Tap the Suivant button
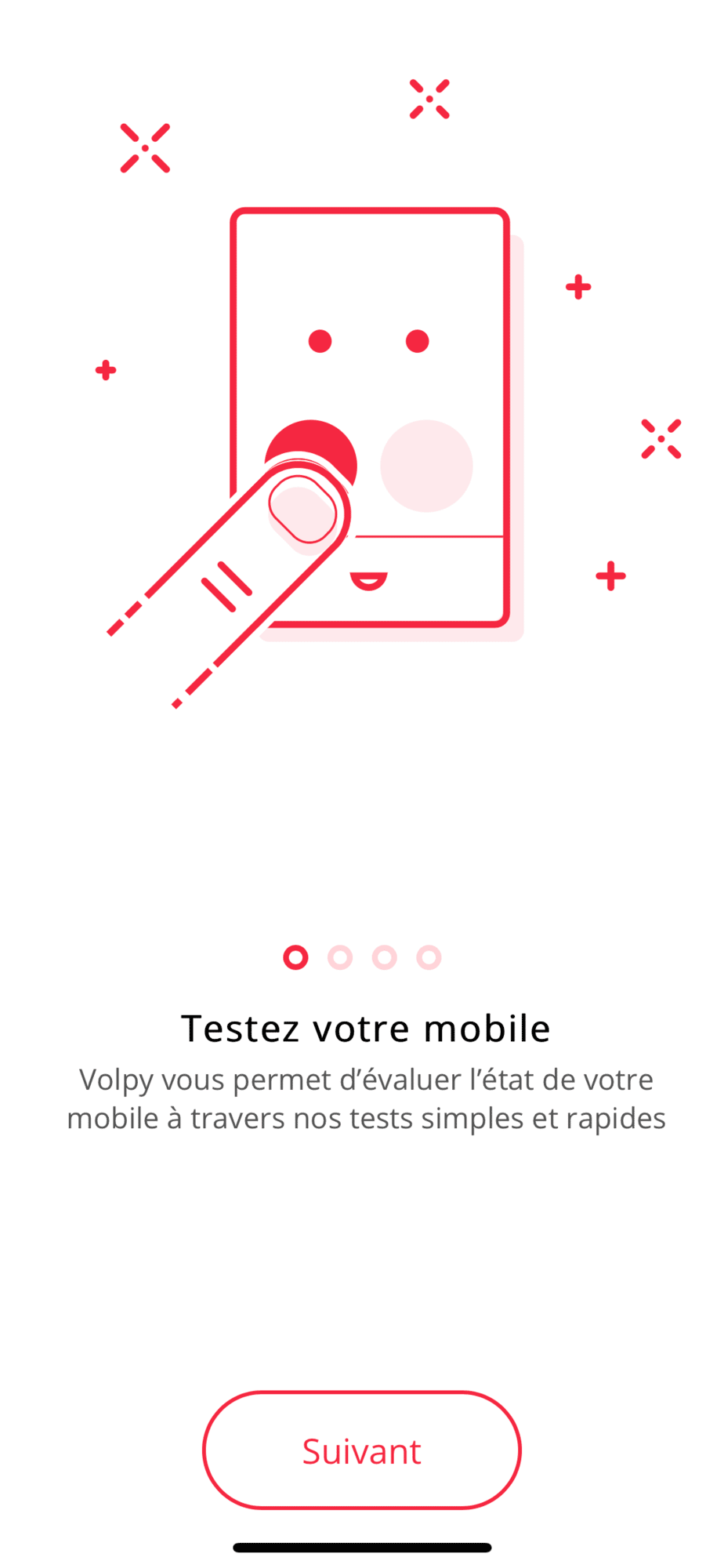 [x=361, y=1450]
